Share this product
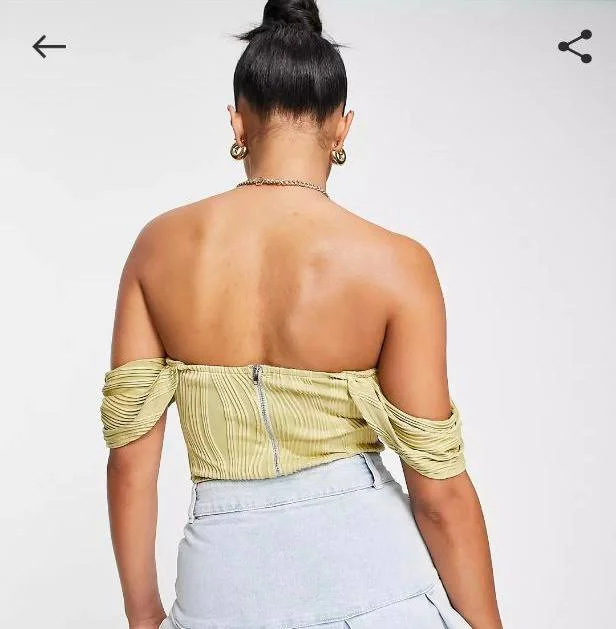Image resolution: width=616 pixels, height=629 pixels. [x=574, y=46]
